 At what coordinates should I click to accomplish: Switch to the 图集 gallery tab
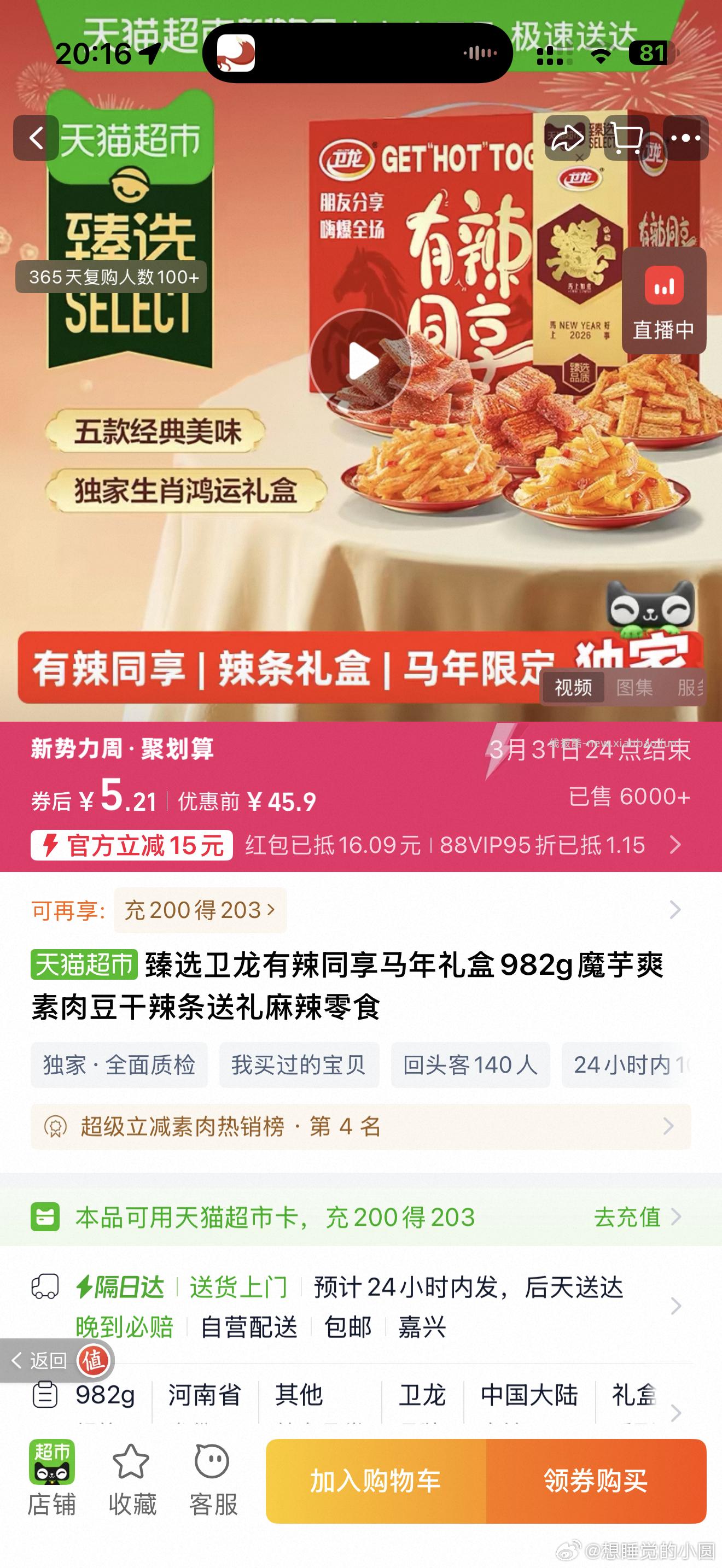coord(634,688)
